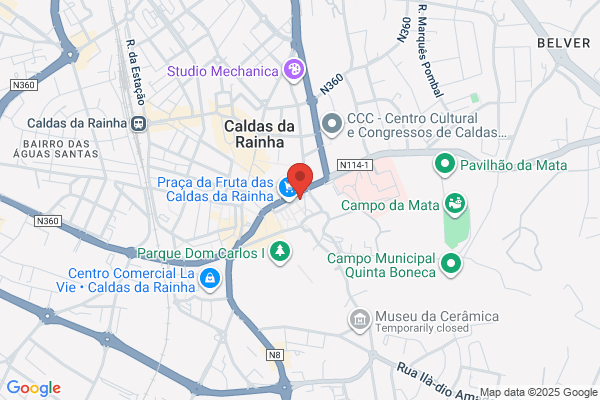This screenshot has width=600, height=400.
Task: Open the Studio Mechanica marker
Action: pos(294,70)
